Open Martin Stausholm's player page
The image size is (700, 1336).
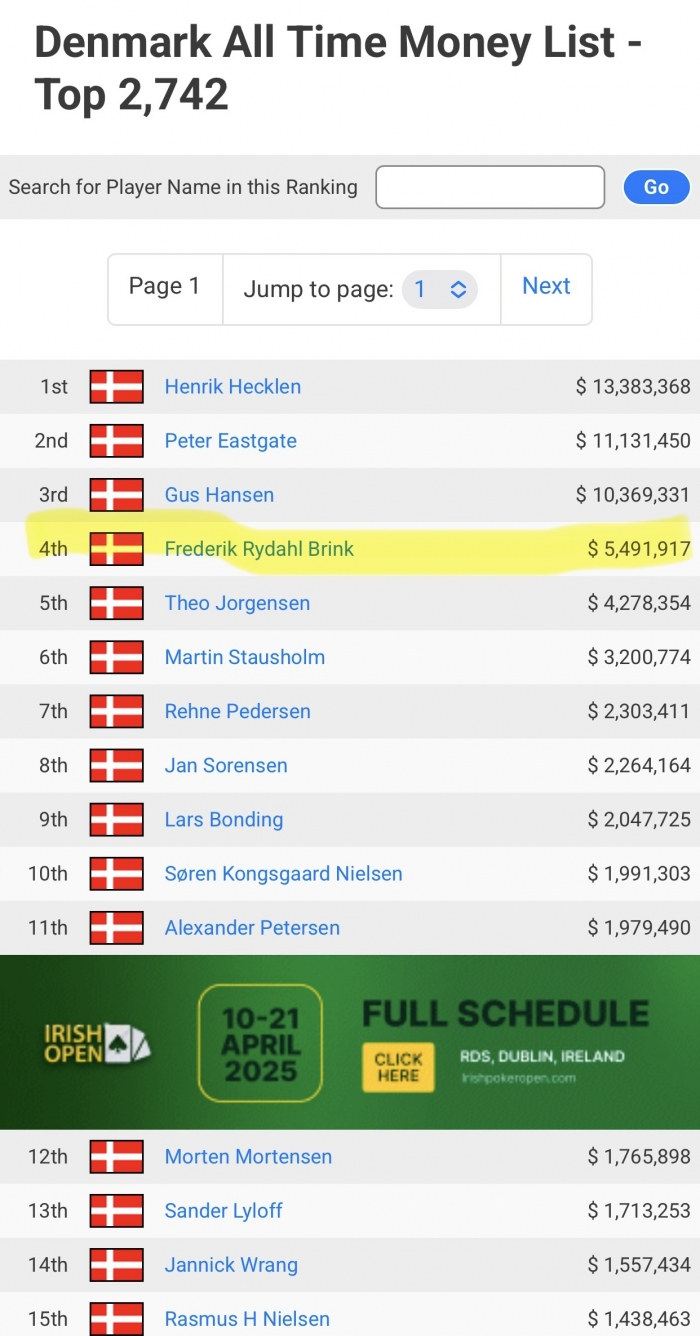pyautogui.click(x=244, y=657)
